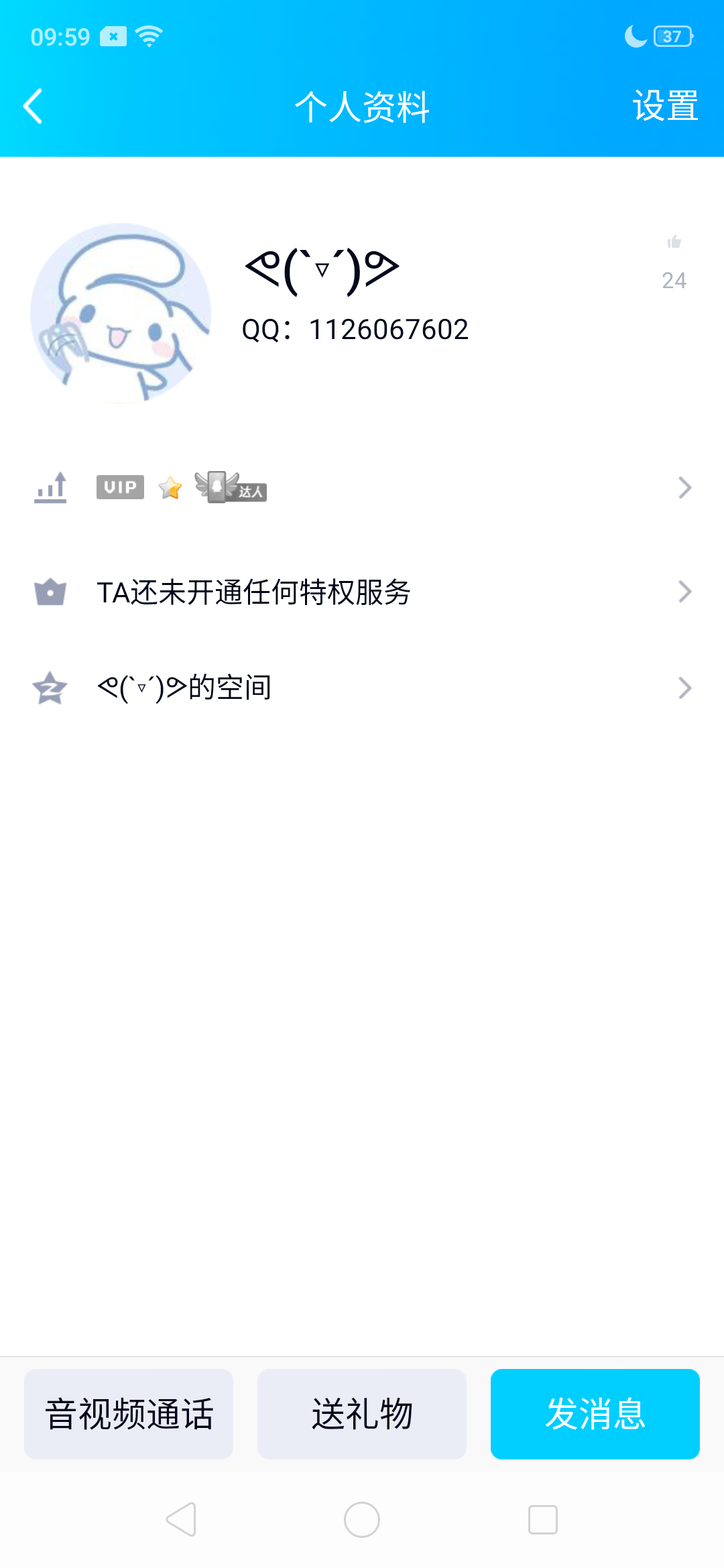Go back from the 个人资料 page
The height and width of the screenshot is (1568, 724).
(x=34, y=107)
